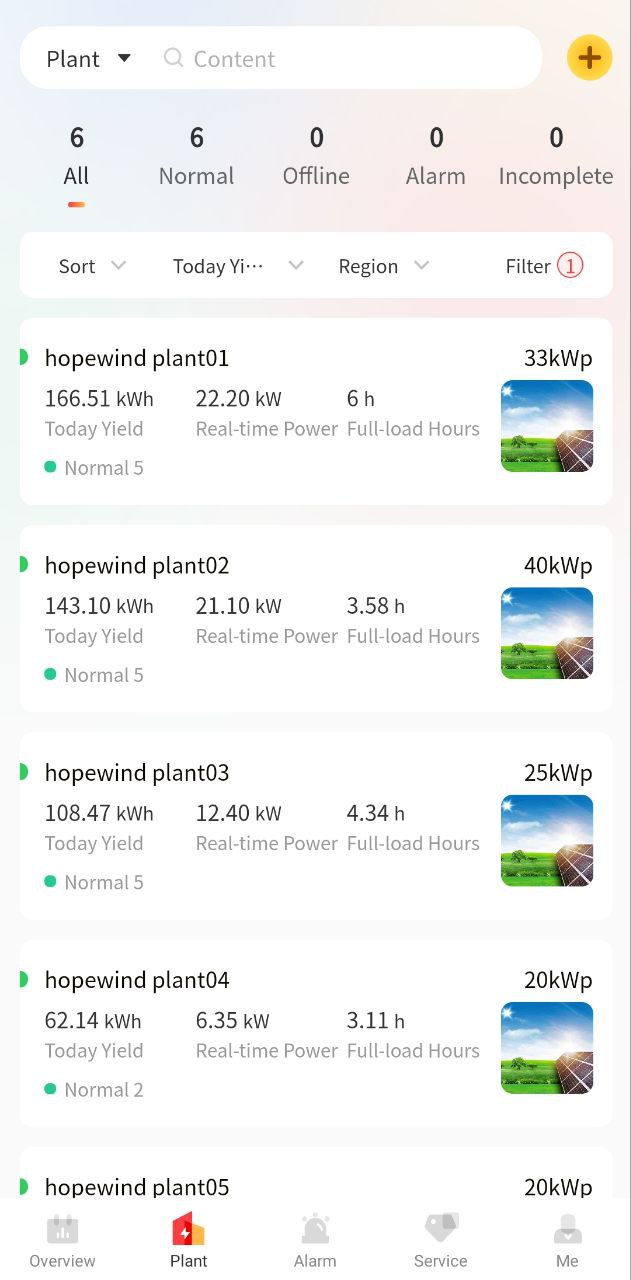Switch to the Alarm bottom tab
The width and height of the screenshot is (631, 1280).
[x=315, y=1241]
